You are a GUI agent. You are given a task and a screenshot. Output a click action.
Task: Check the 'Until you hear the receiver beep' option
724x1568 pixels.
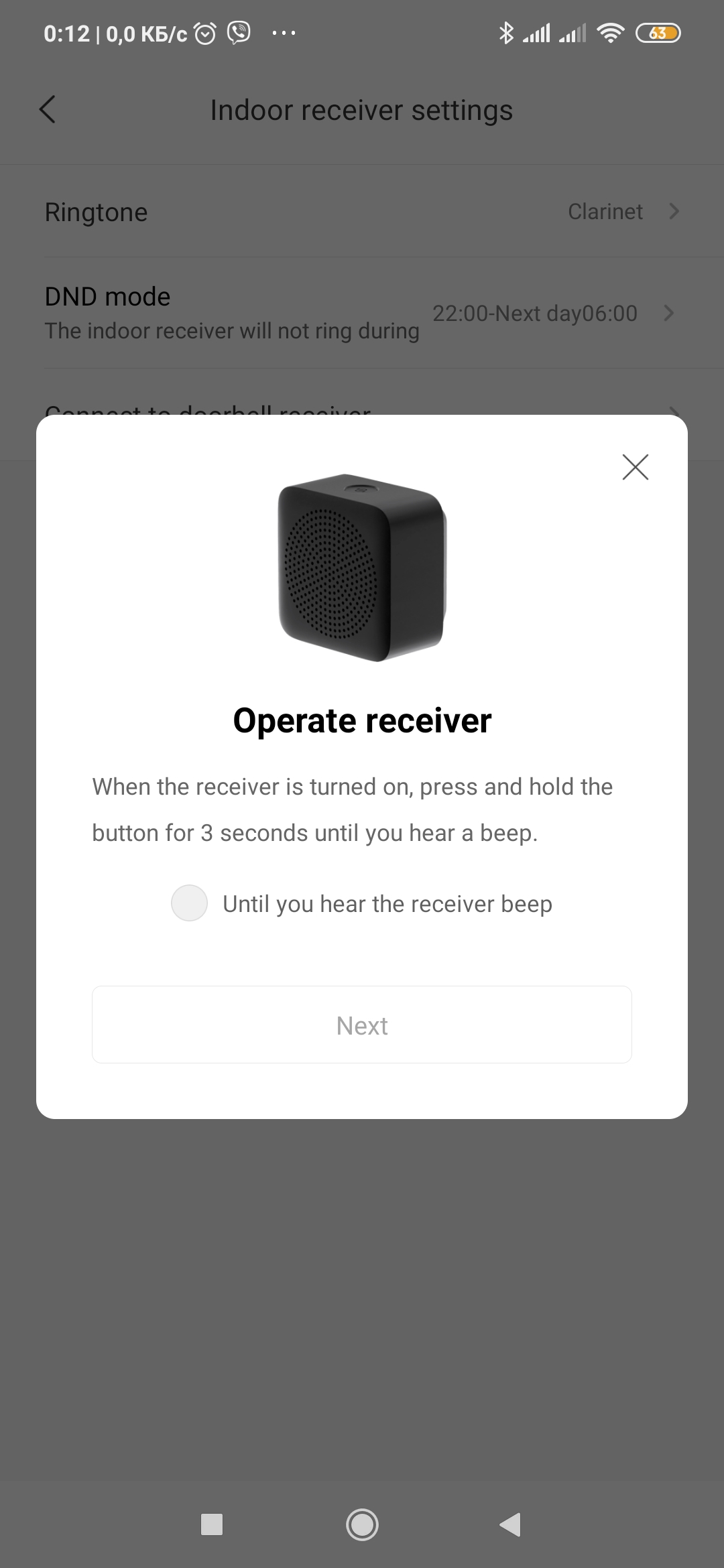(x=189, y=903)
